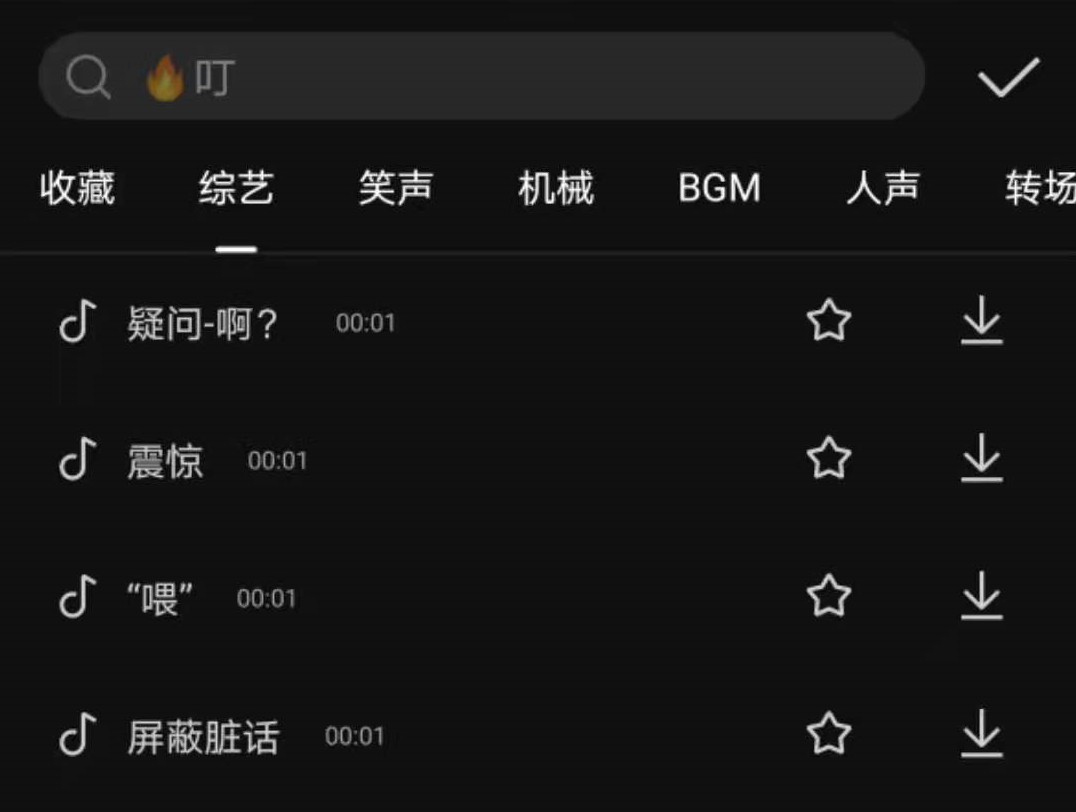Play the 震惊 sound effect
Viewport: 1076px width, 812px height.
point(165,461)
